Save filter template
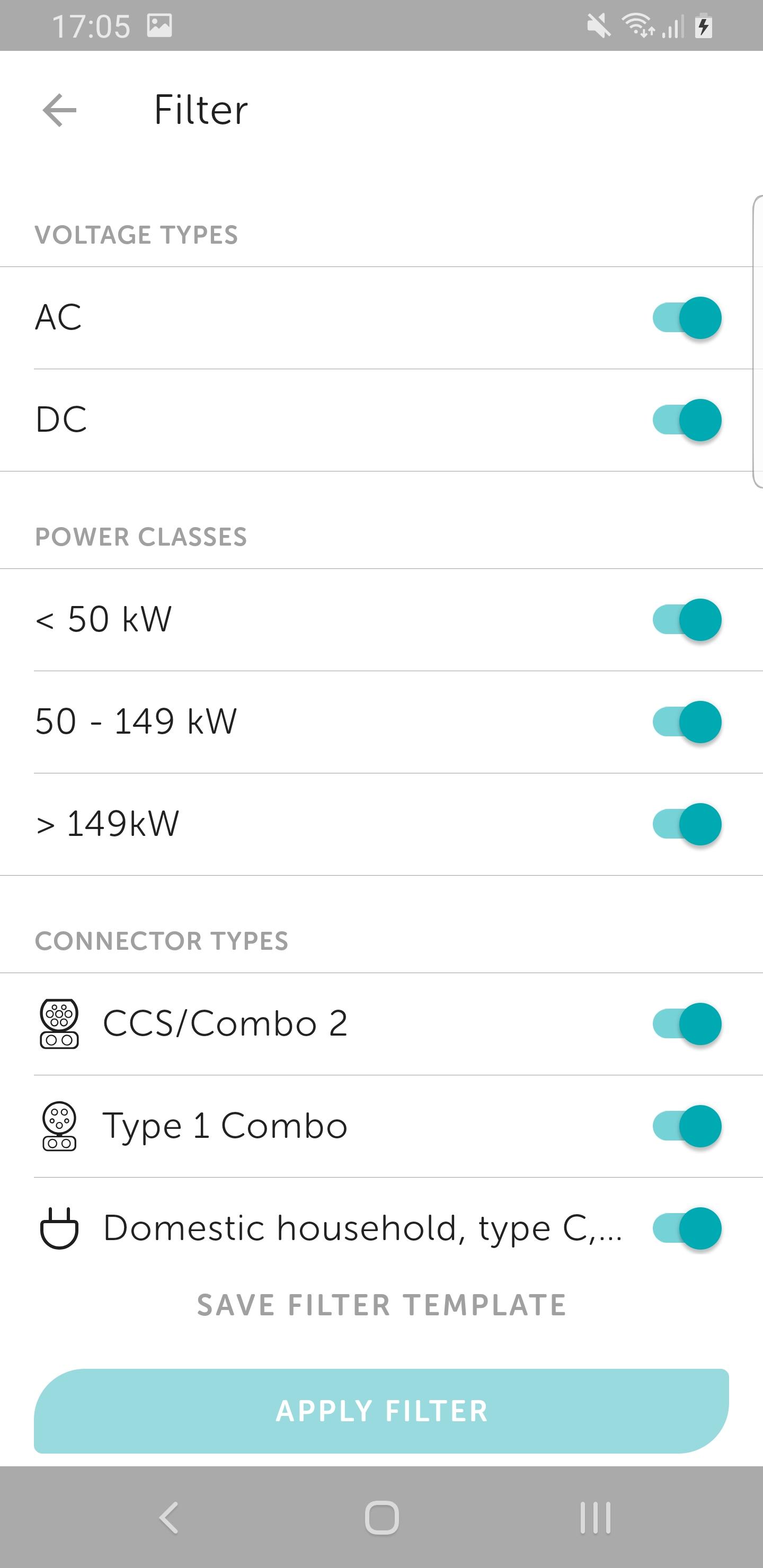763x1568 pixels. pos(382,1305)
